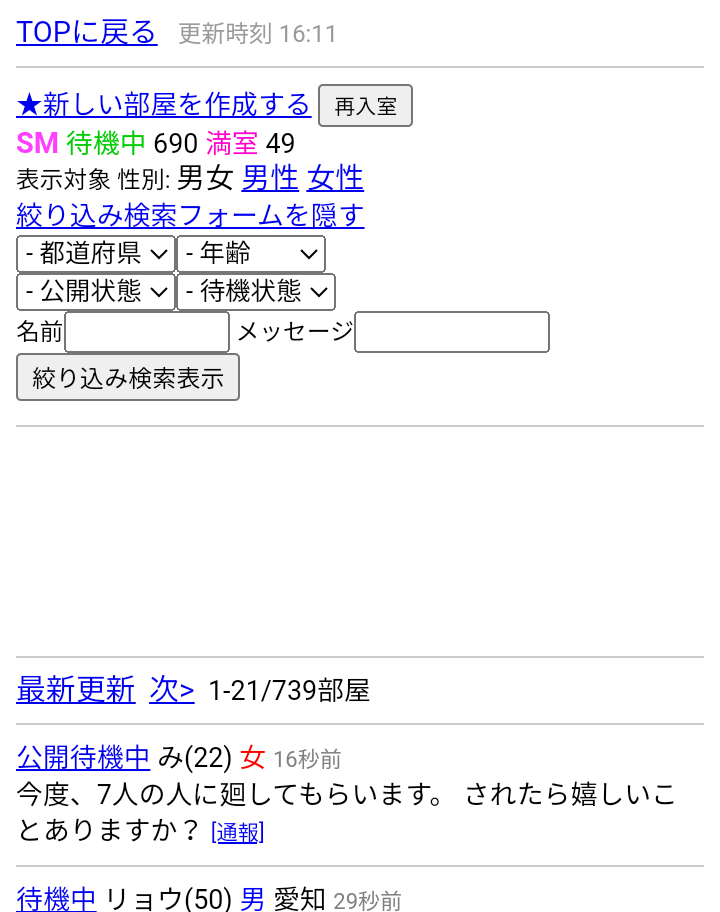Focus the メッセージ text field
Screen dimensions: 720x912
[x=452, y=333]
